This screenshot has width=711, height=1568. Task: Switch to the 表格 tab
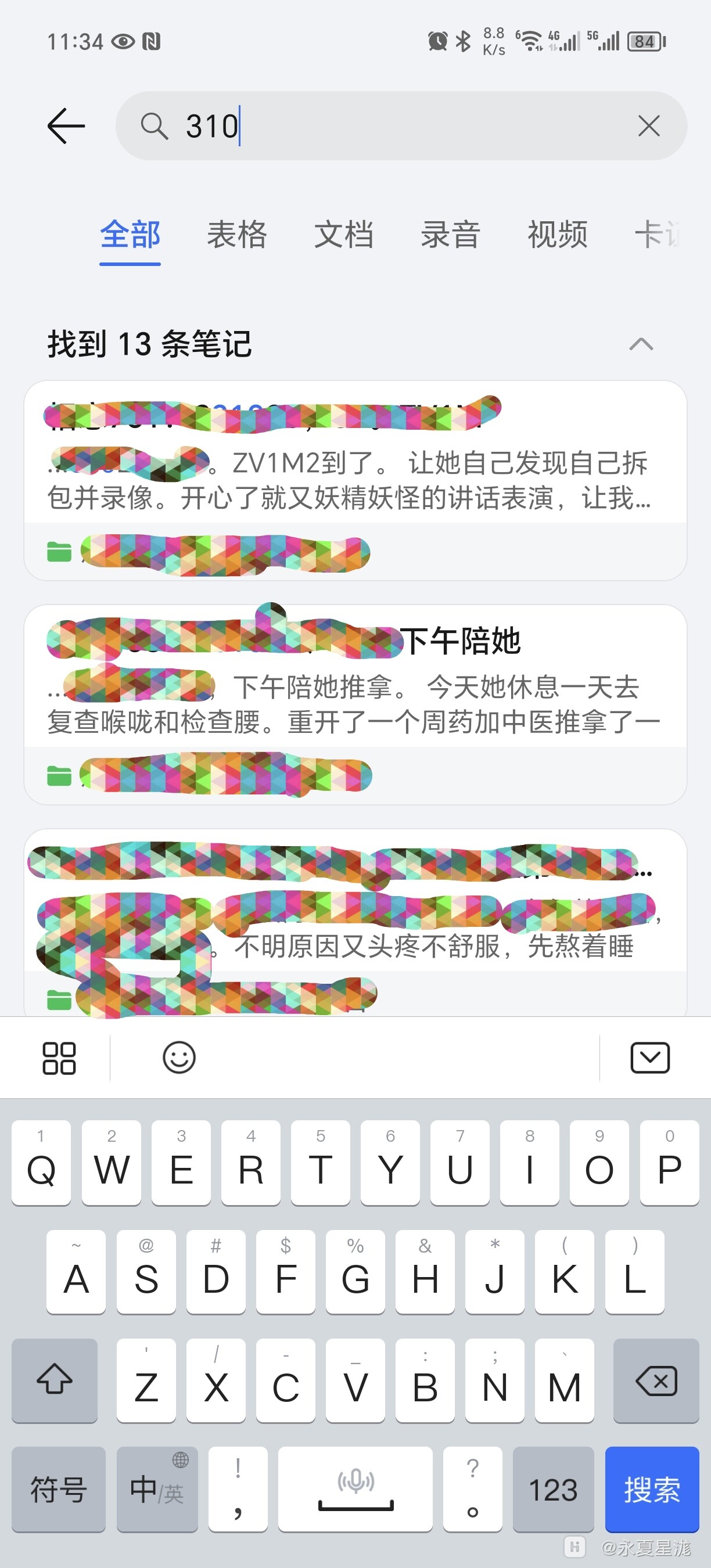(237, 235)
